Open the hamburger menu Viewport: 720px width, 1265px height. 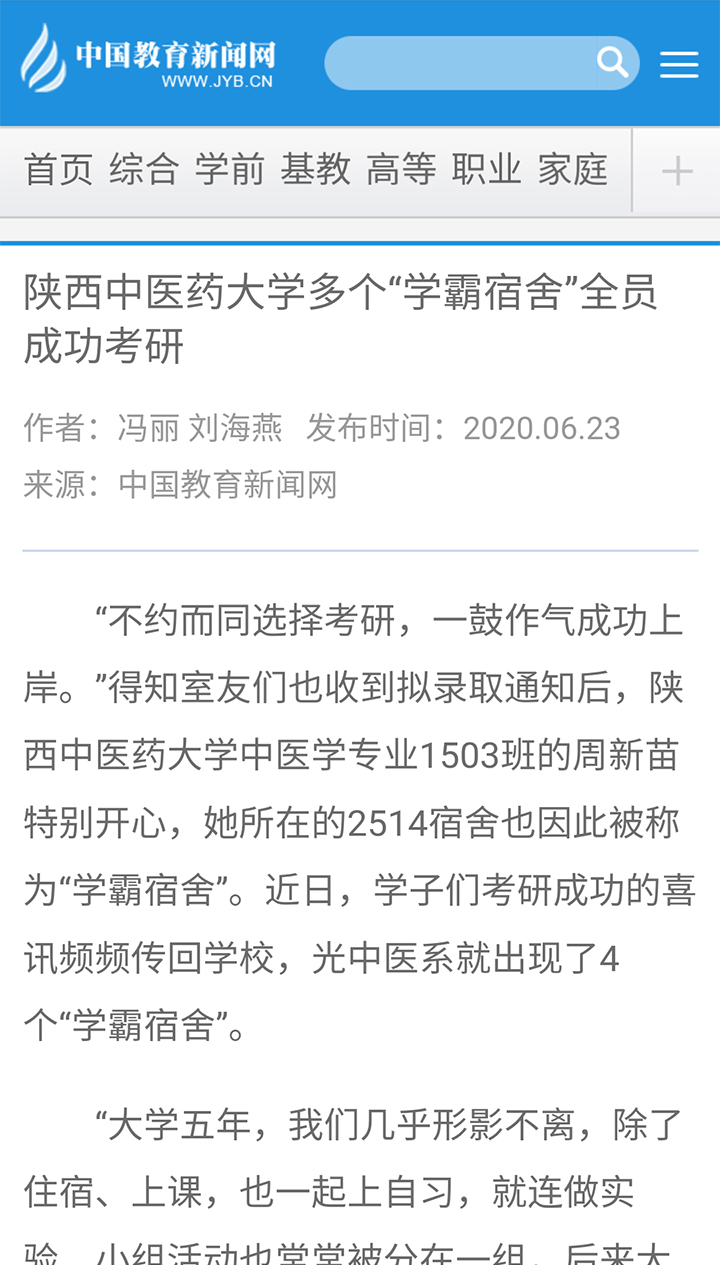point(679,65)
